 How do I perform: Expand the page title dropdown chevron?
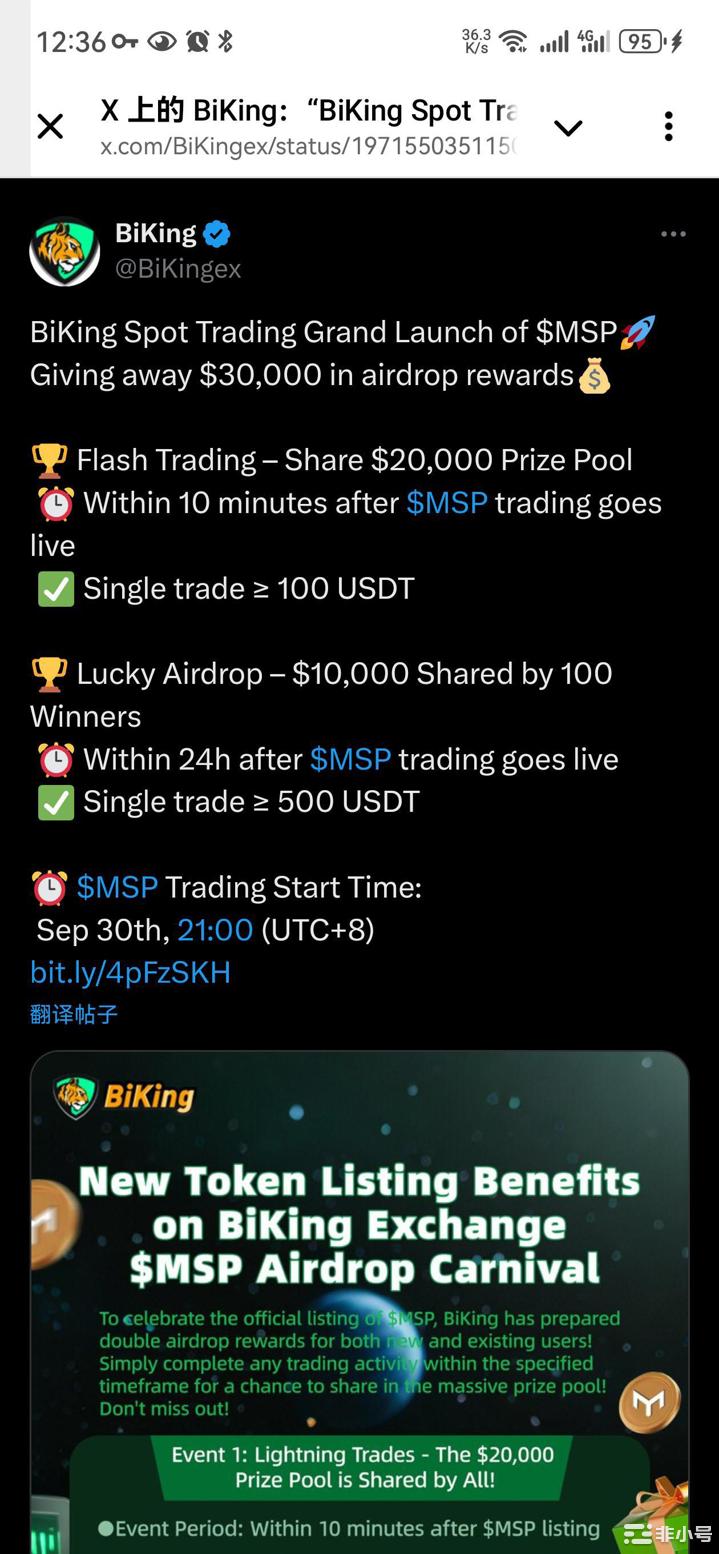568,128
